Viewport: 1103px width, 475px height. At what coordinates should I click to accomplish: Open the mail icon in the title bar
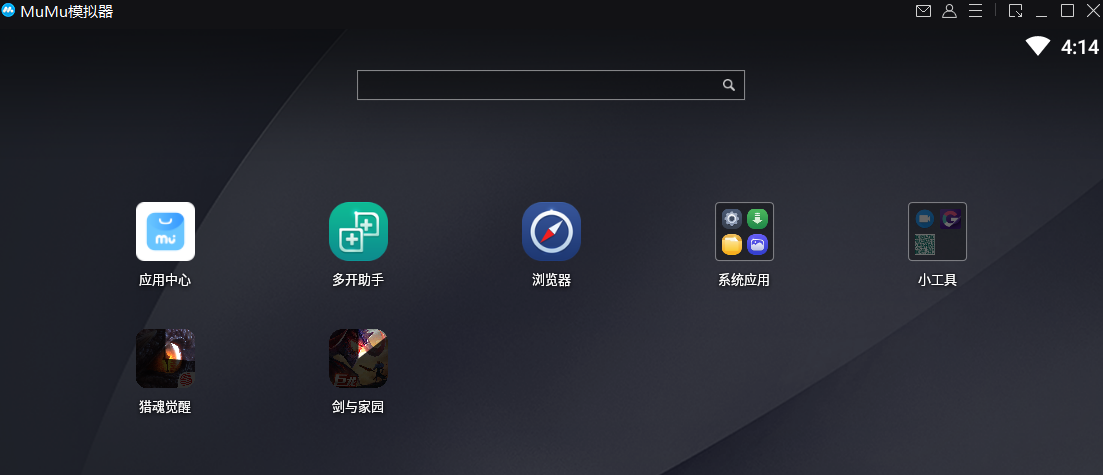[x=923, y=11]
